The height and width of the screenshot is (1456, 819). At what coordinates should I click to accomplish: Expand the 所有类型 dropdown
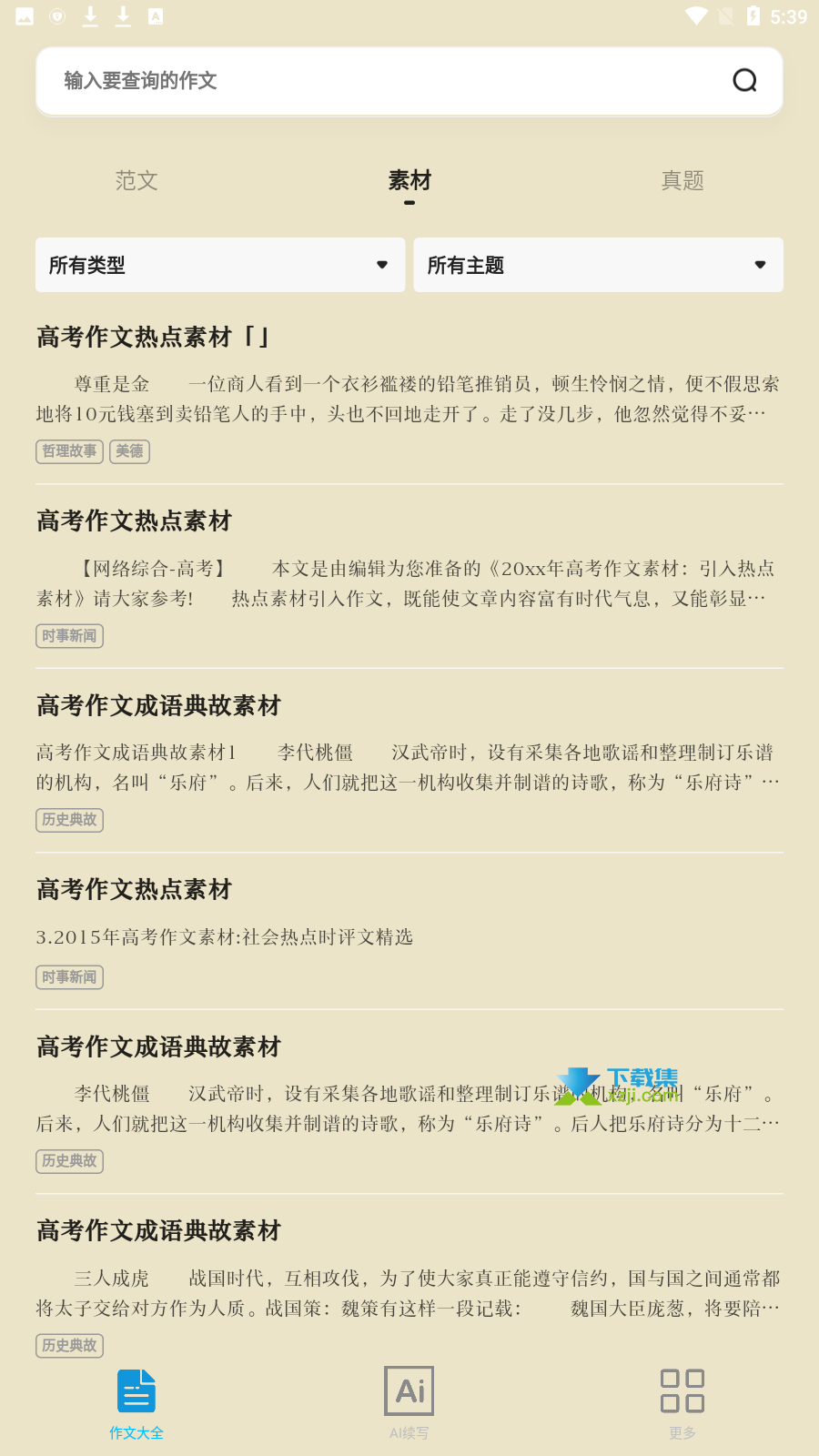click(x=220, y=265)
